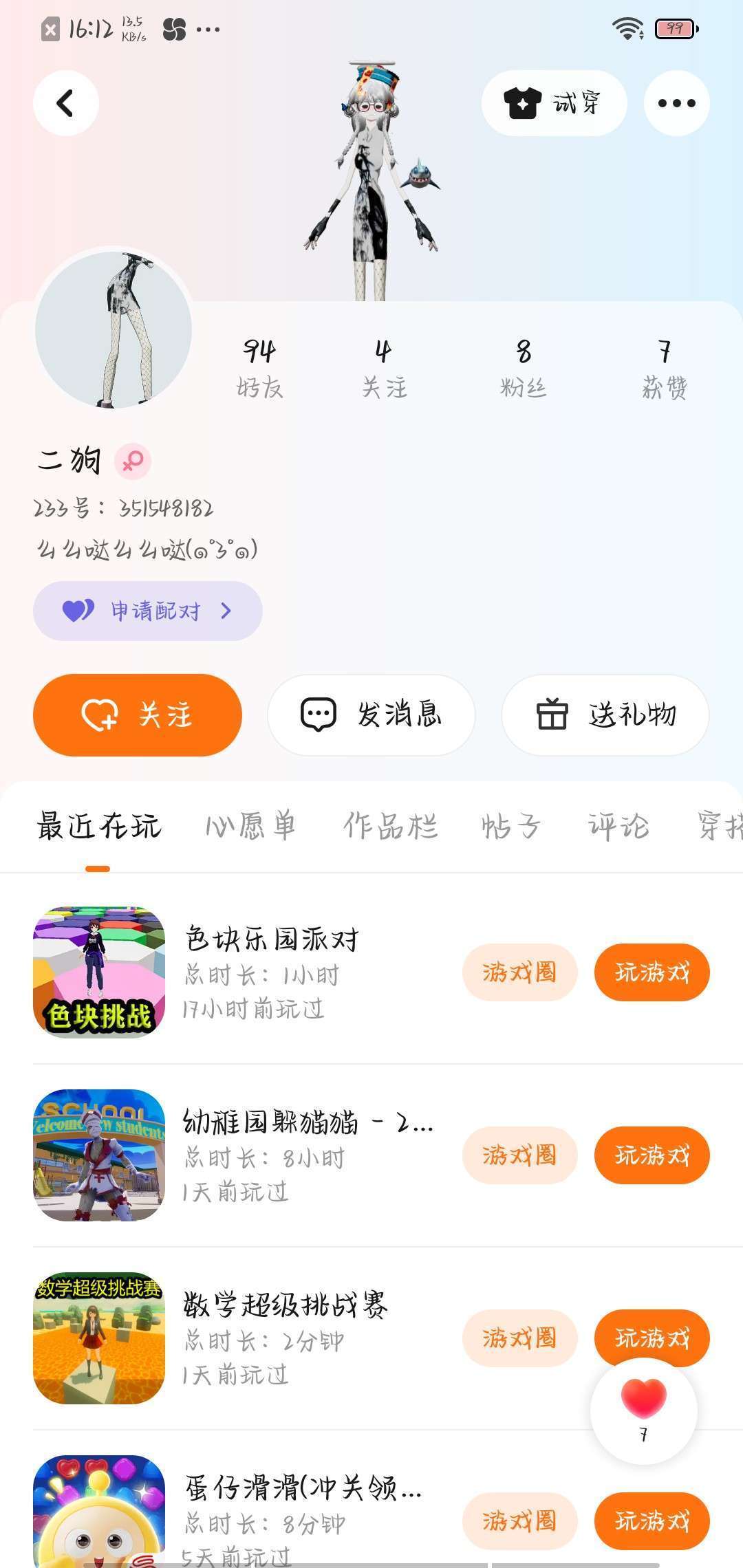Image resolution: width=743 pixels, height=1568 pixels.
Task: Open the 蛋仔滑滑 game thumbnail
Action: [x=99, y=1512]
